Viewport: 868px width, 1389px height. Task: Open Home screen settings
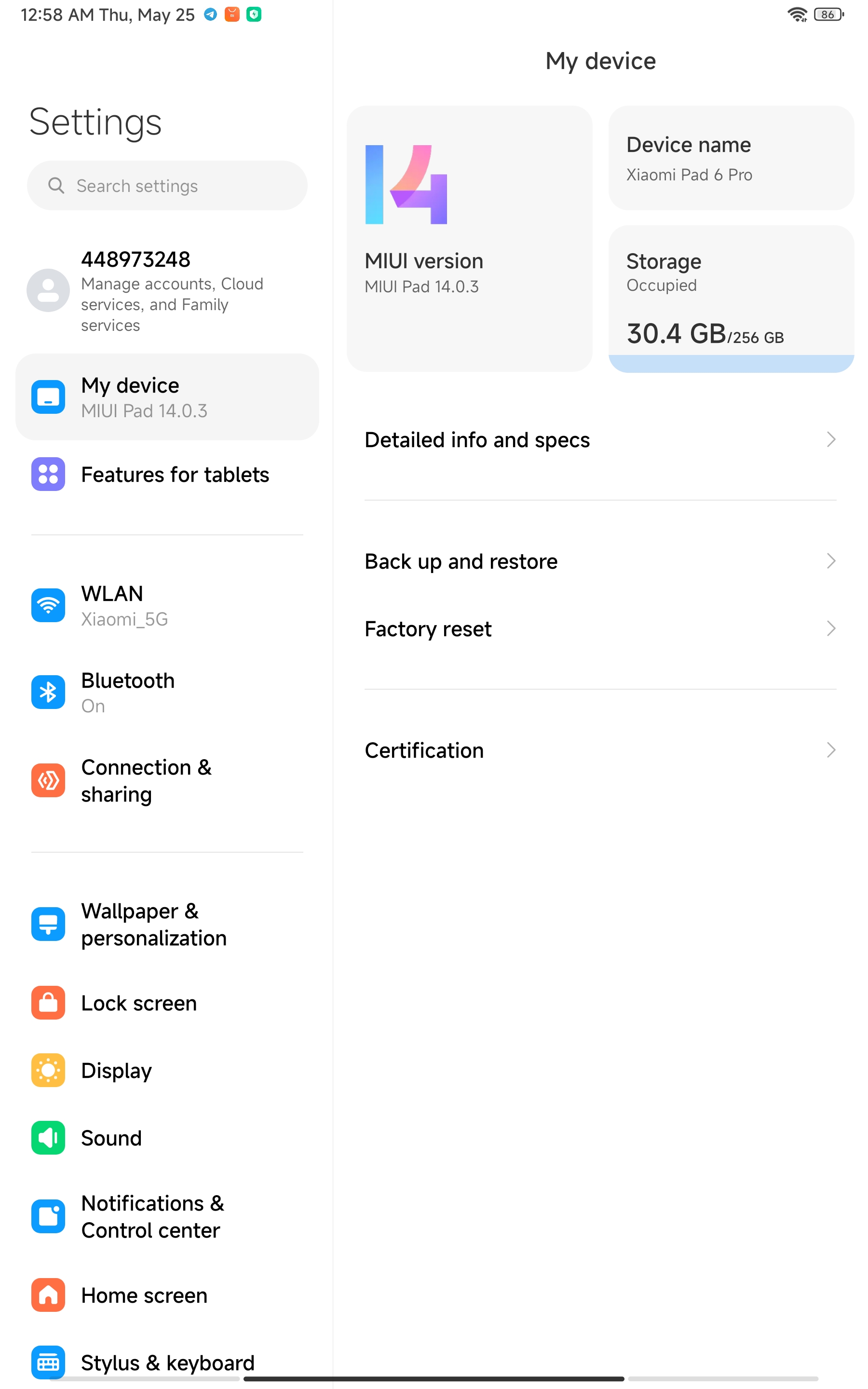(167, 1295)
